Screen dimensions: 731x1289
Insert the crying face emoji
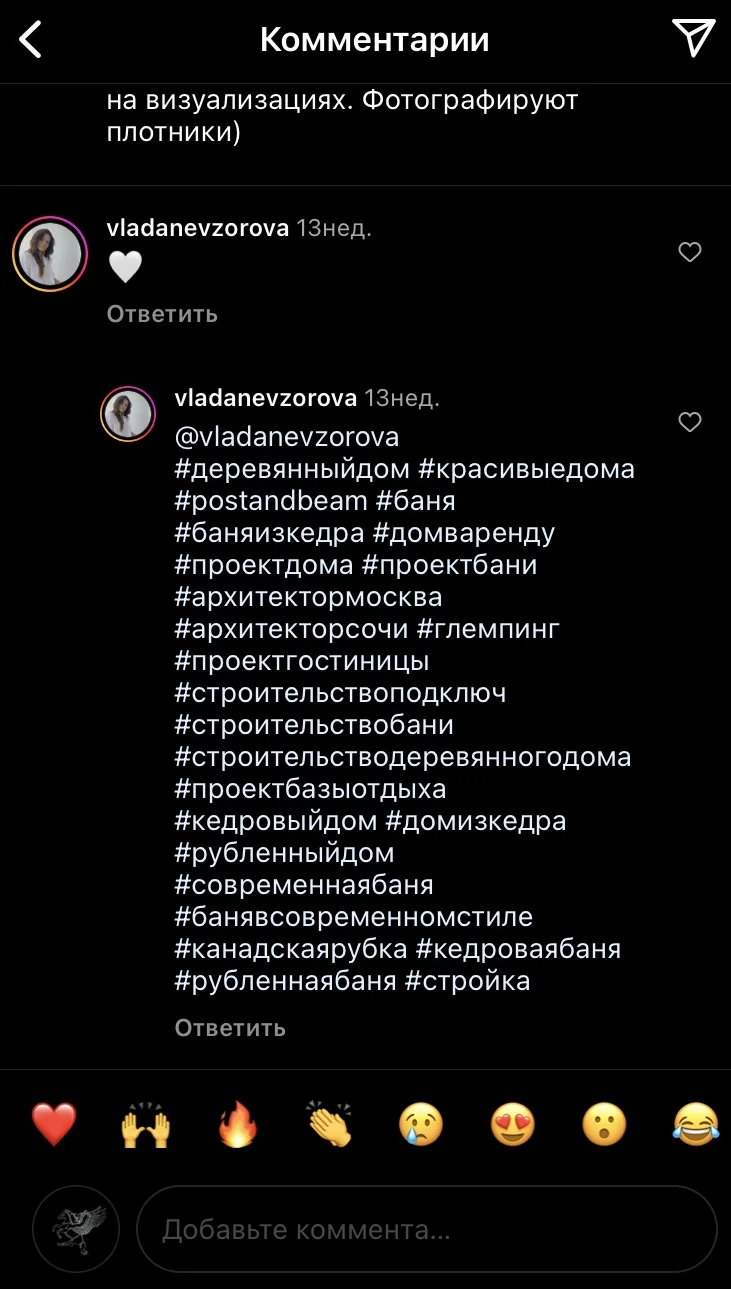pos(421,1125)
